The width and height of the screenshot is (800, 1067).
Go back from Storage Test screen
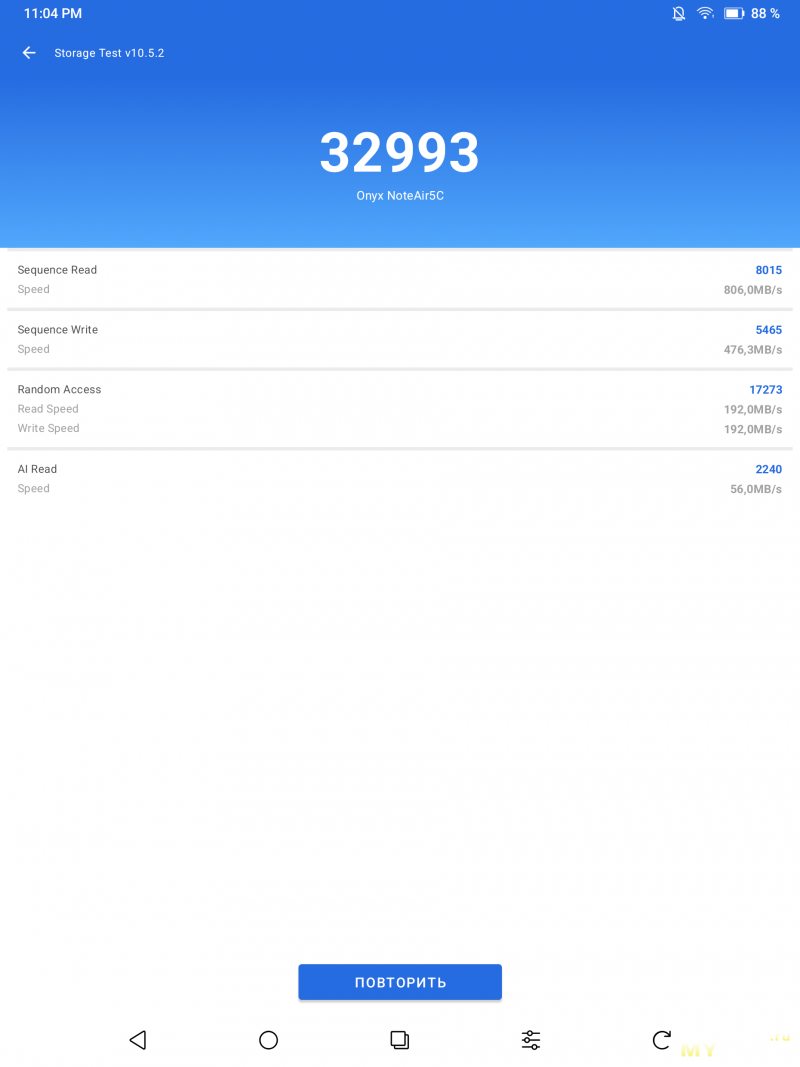coord(29,53)
